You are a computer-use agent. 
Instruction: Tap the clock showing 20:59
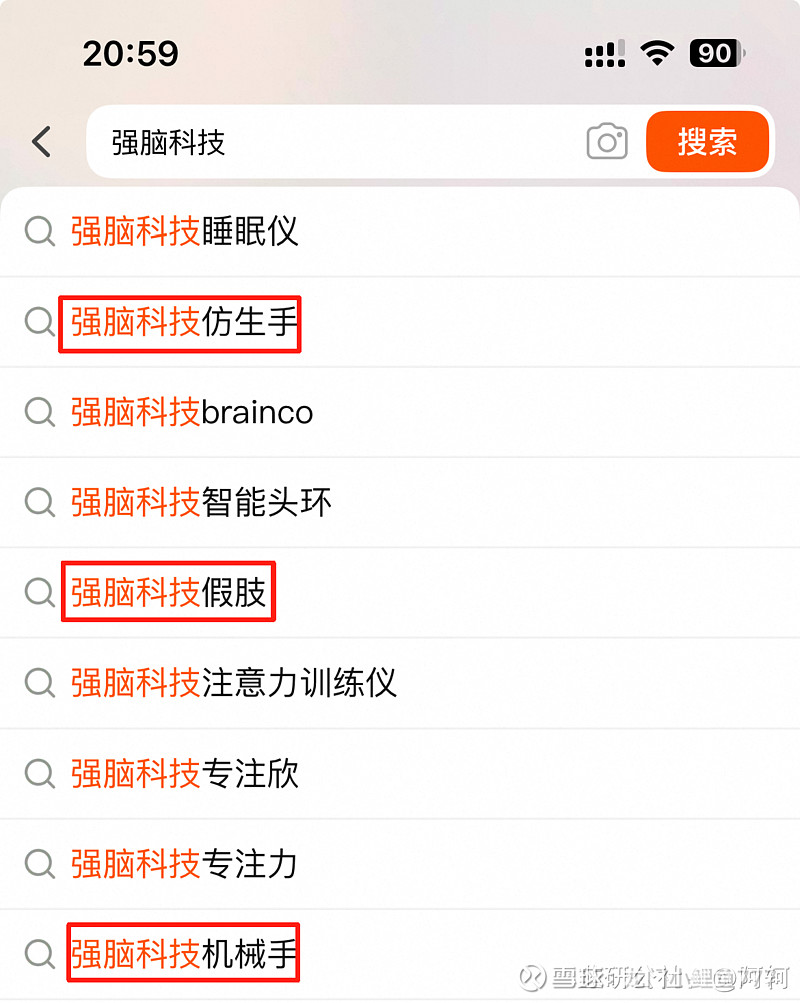[x=130, y=55]
